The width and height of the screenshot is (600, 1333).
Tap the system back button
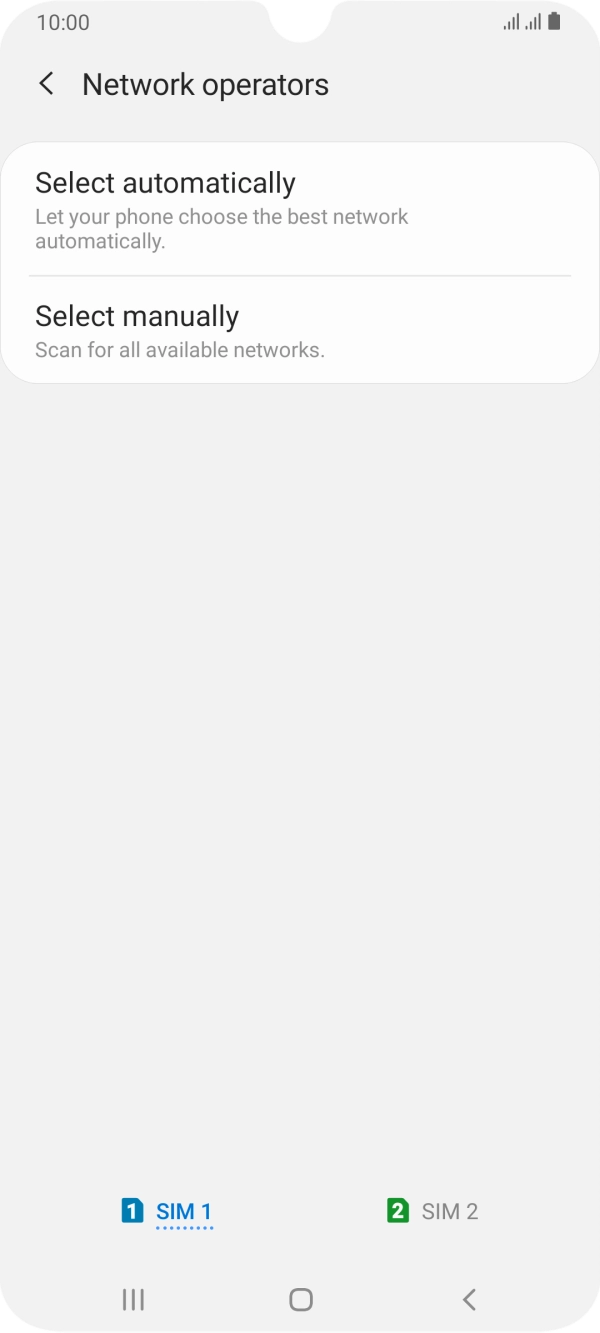click(x=469, y=1299)
